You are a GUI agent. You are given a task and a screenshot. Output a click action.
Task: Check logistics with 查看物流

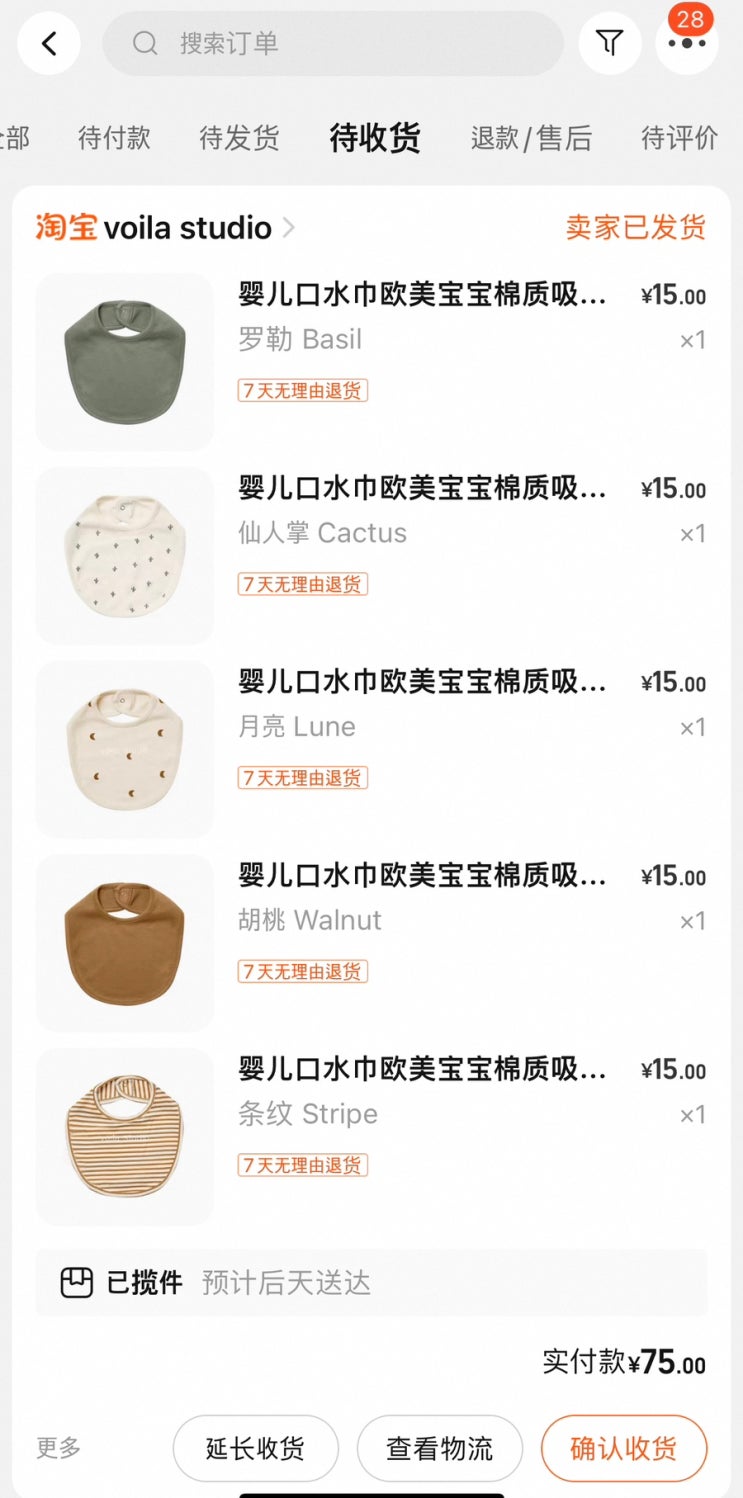440,1448
